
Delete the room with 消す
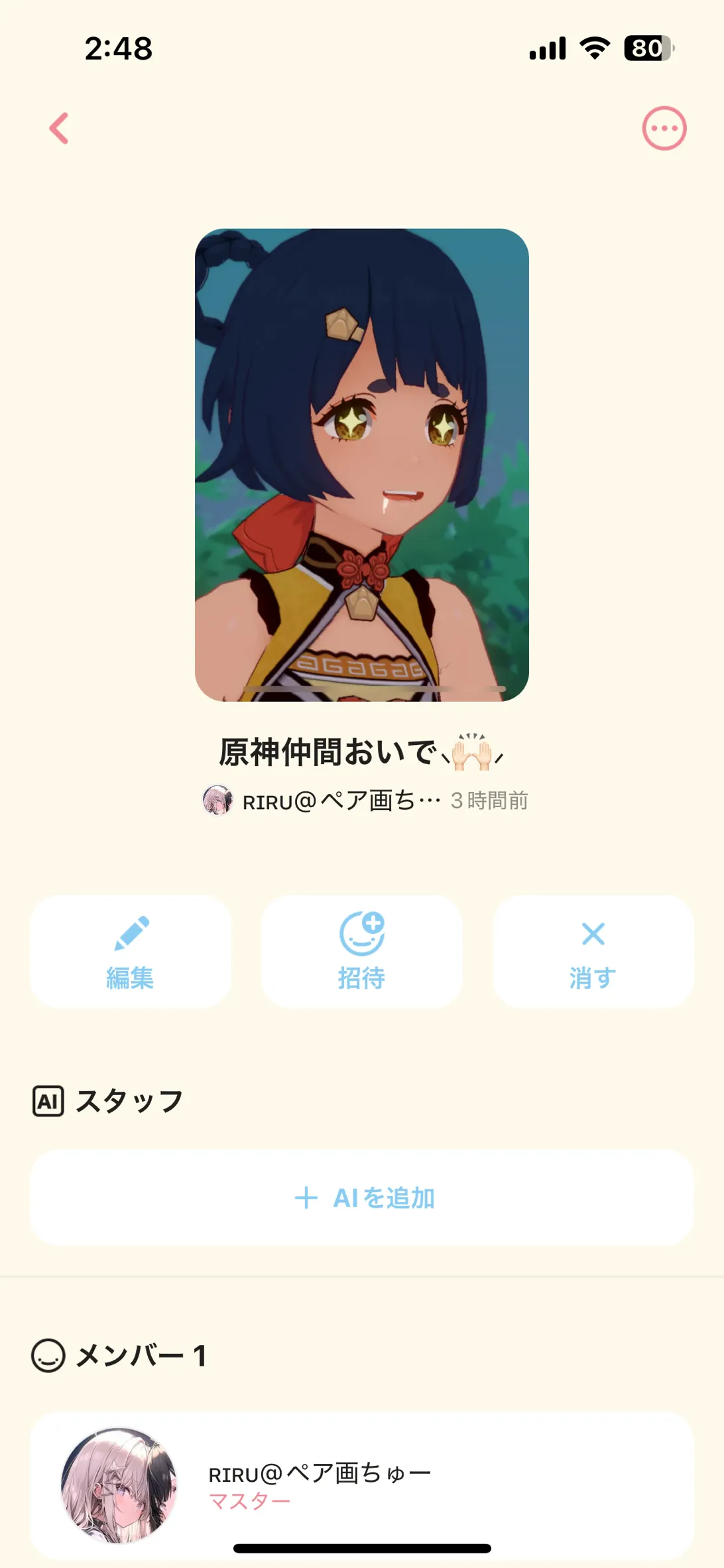[593, 951]
